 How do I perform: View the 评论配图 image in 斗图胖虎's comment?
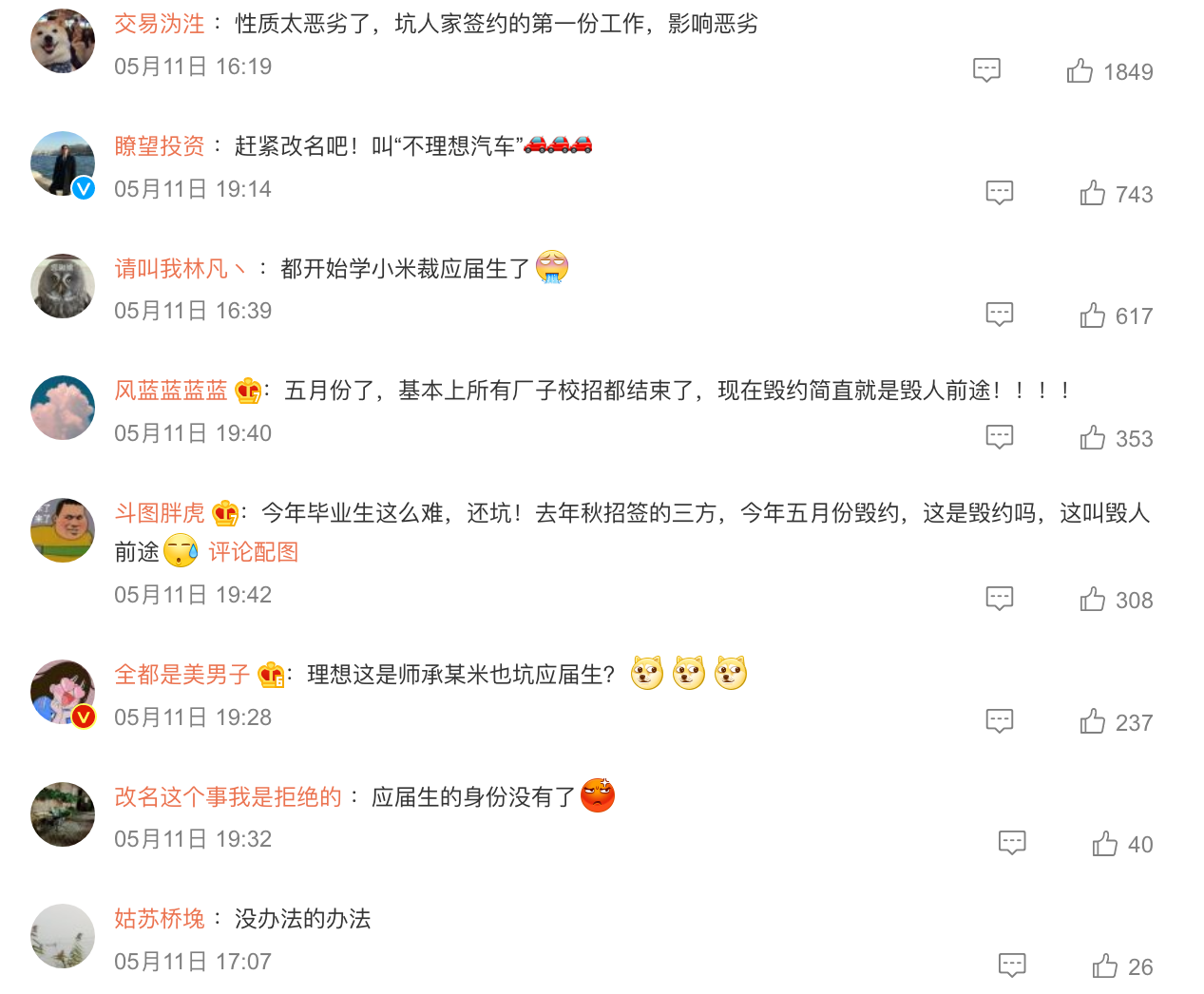pyautogui.click(x=253, y=552)
